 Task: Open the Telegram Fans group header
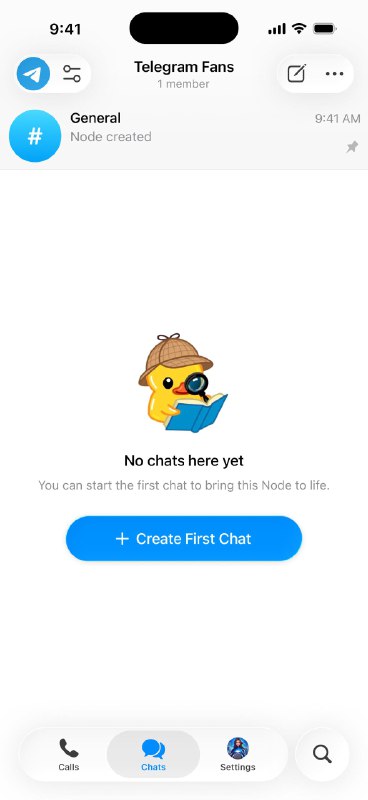(x=184, y=74)
